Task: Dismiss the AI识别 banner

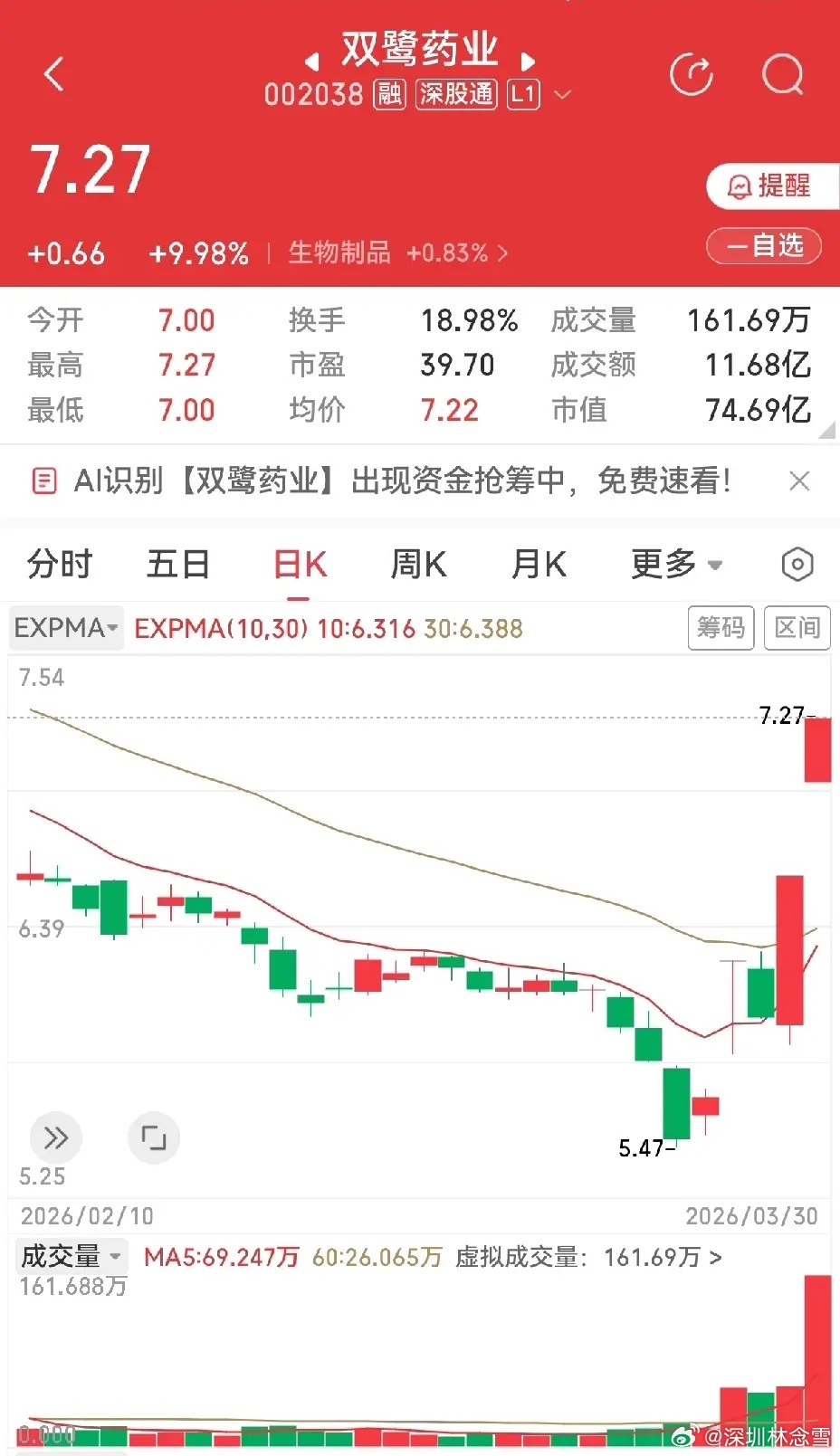Action: [x=798, y=481]
